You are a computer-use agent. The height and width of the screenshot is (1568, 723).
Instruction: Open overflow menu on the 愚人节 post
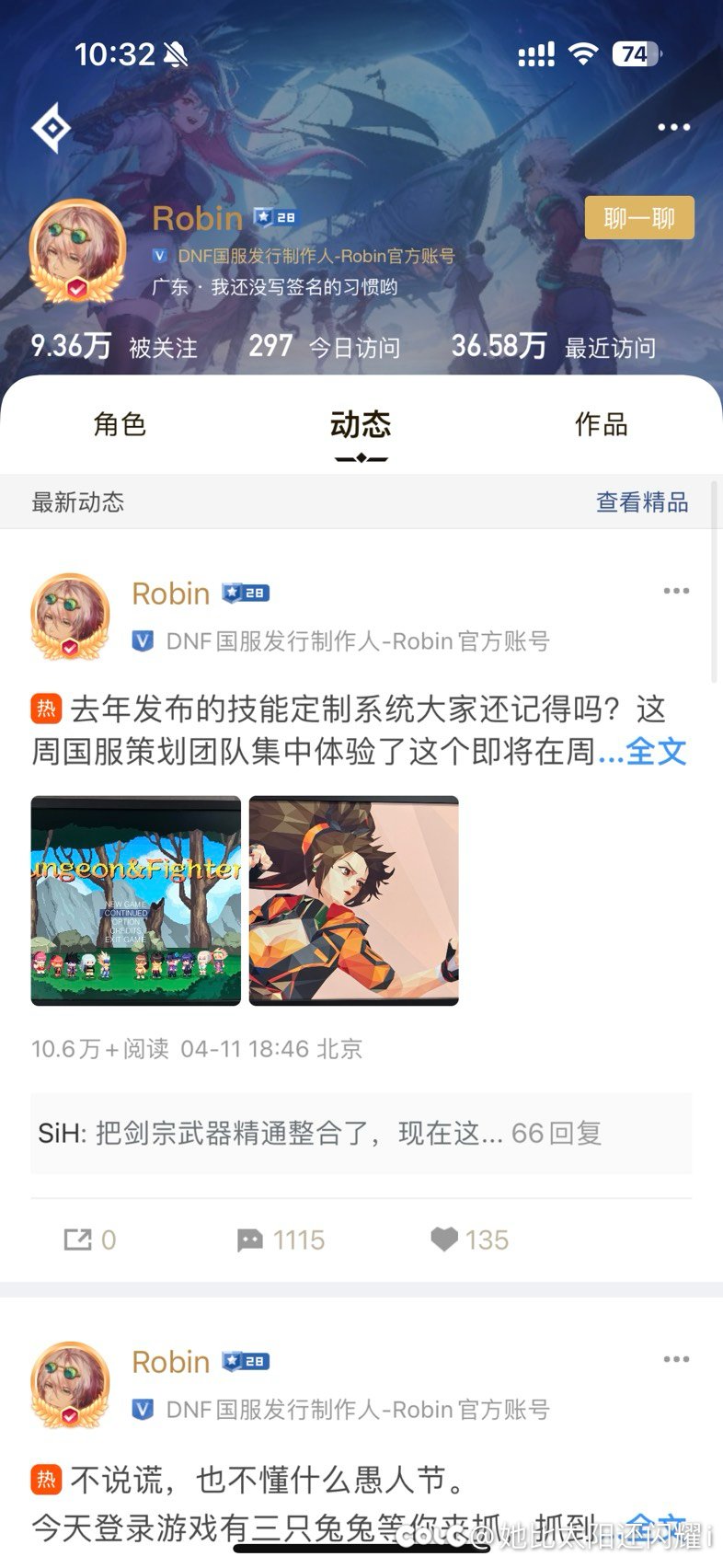[676, 1360]
